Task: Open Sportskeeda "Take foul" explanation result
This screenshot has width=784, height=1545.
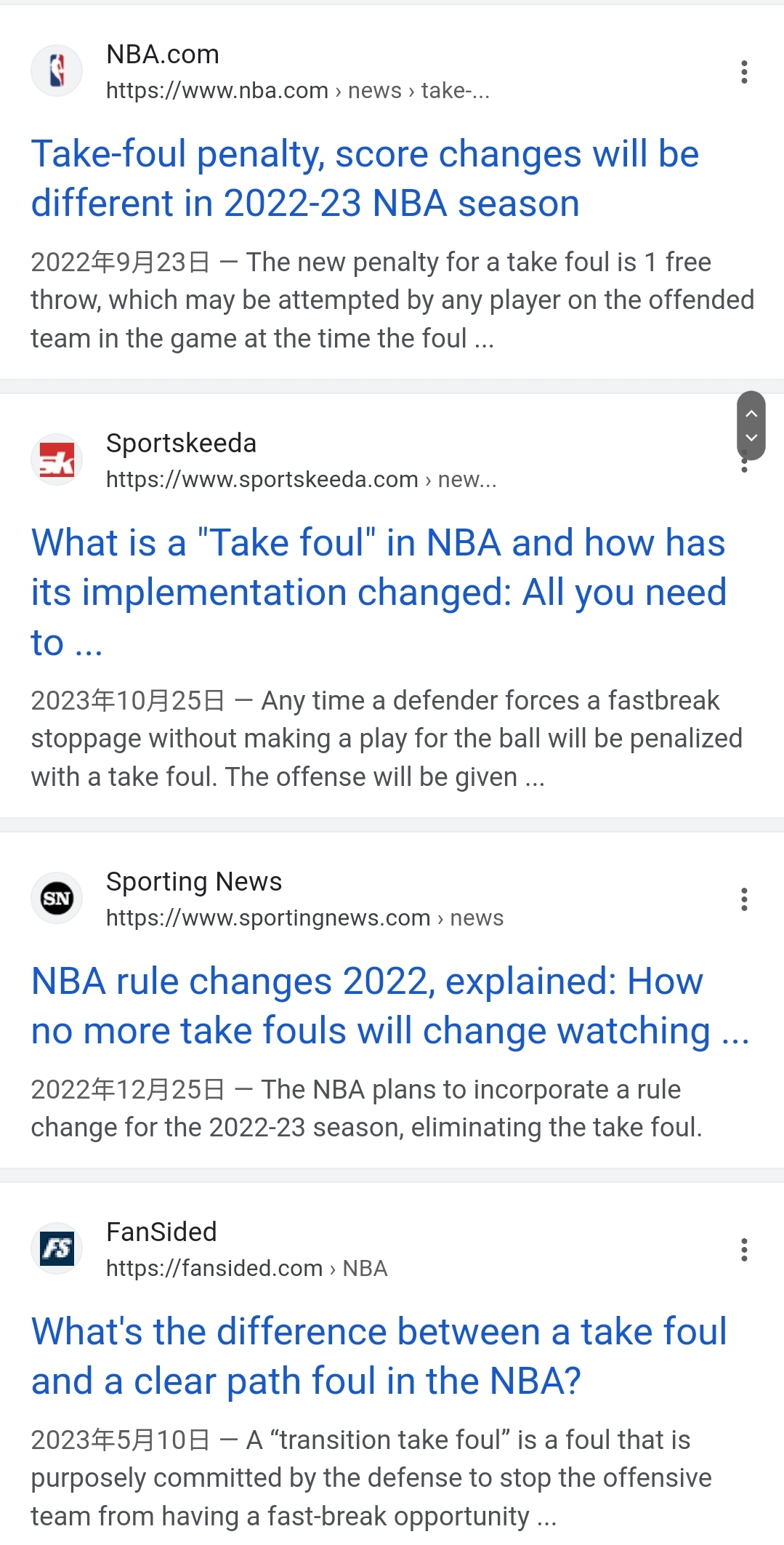Action: [x=379, y=593]
